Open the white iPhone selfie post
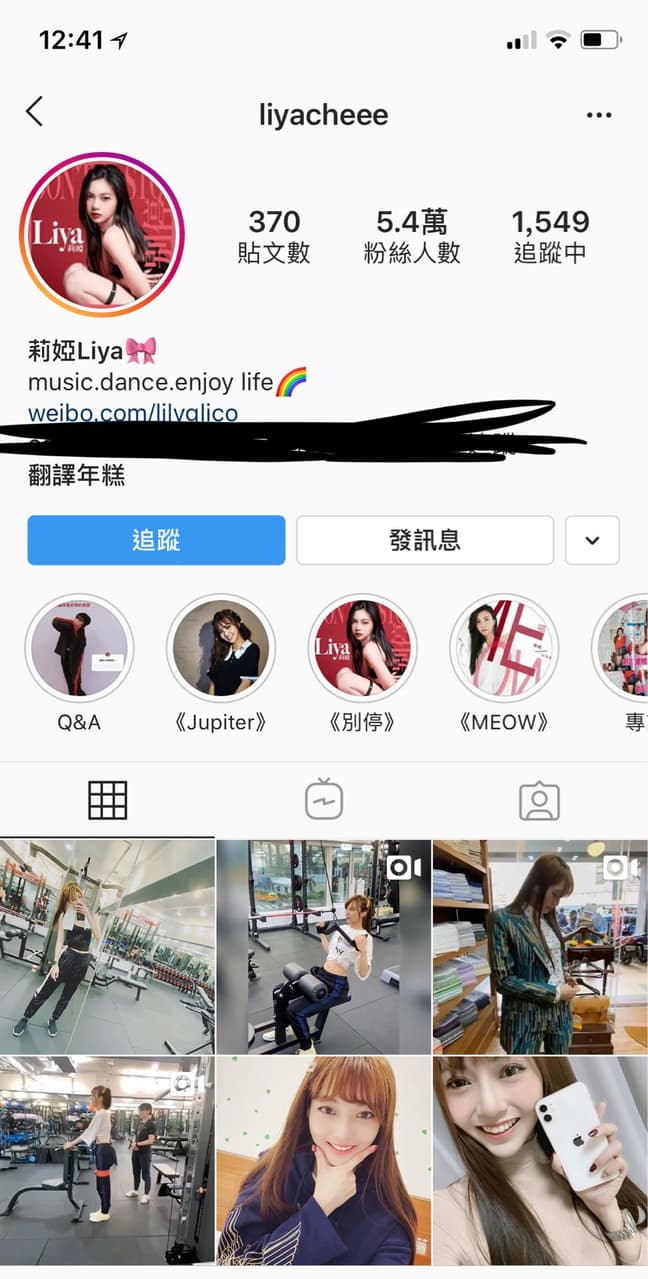This screenshot has height=1279, width=648. (540, 1162)
